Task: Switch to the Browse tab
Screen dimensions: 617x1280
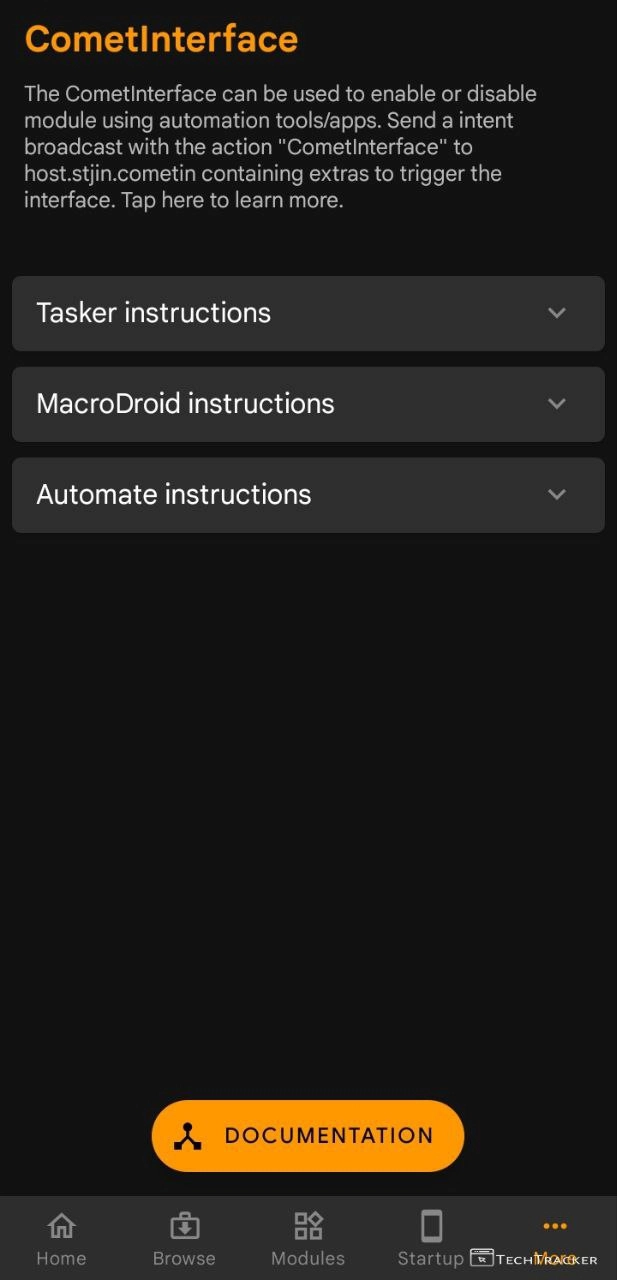Action: click(184, 1238)
